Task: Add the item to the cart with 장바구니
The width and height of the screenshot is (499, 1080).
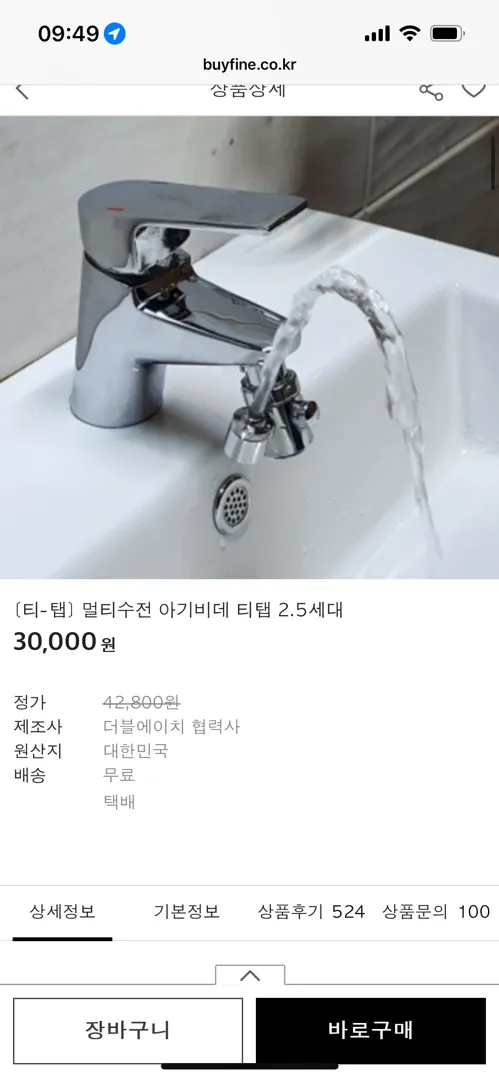Action: 128,1030
